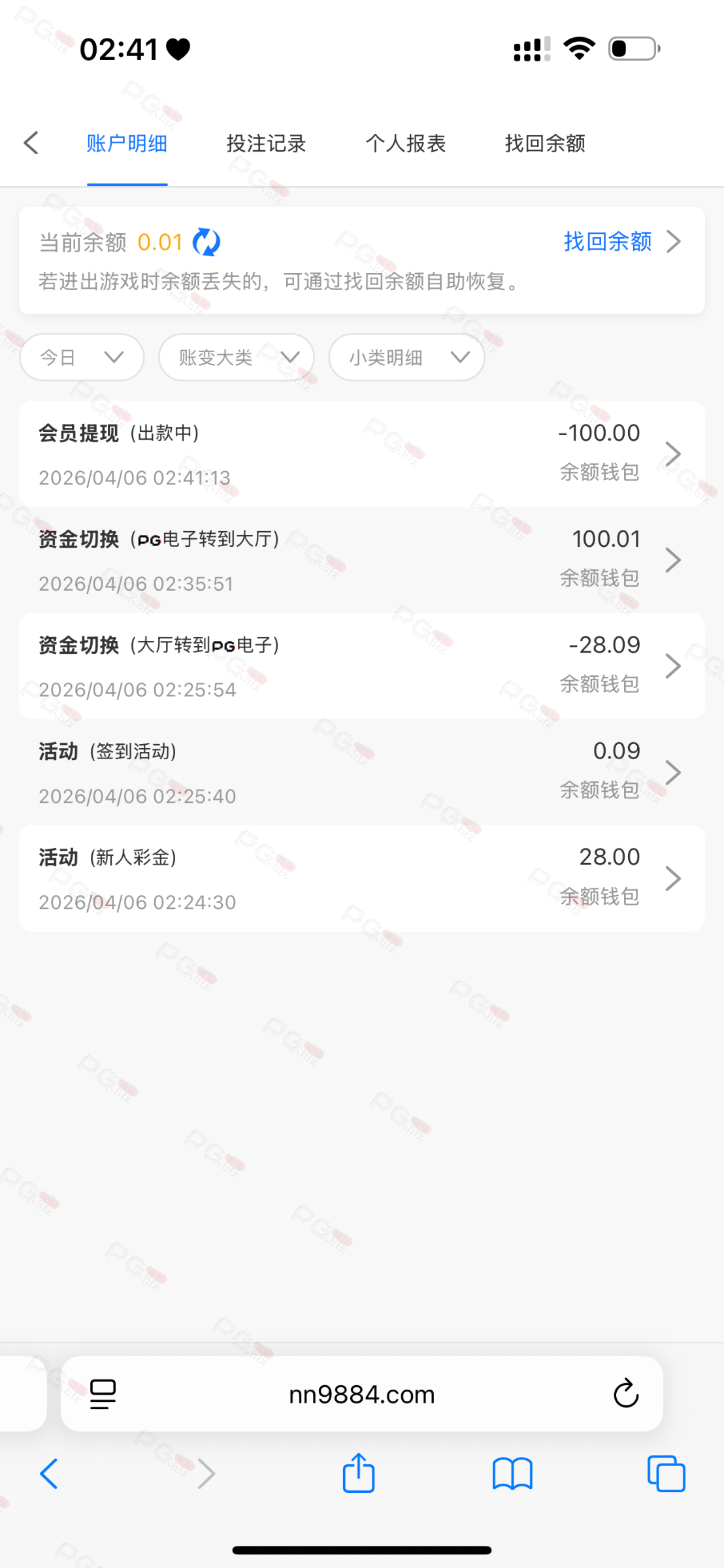This screenshot has height=1568, width=724.
Task: Open page settings menu in address bar
Action: pos(103,1394)
